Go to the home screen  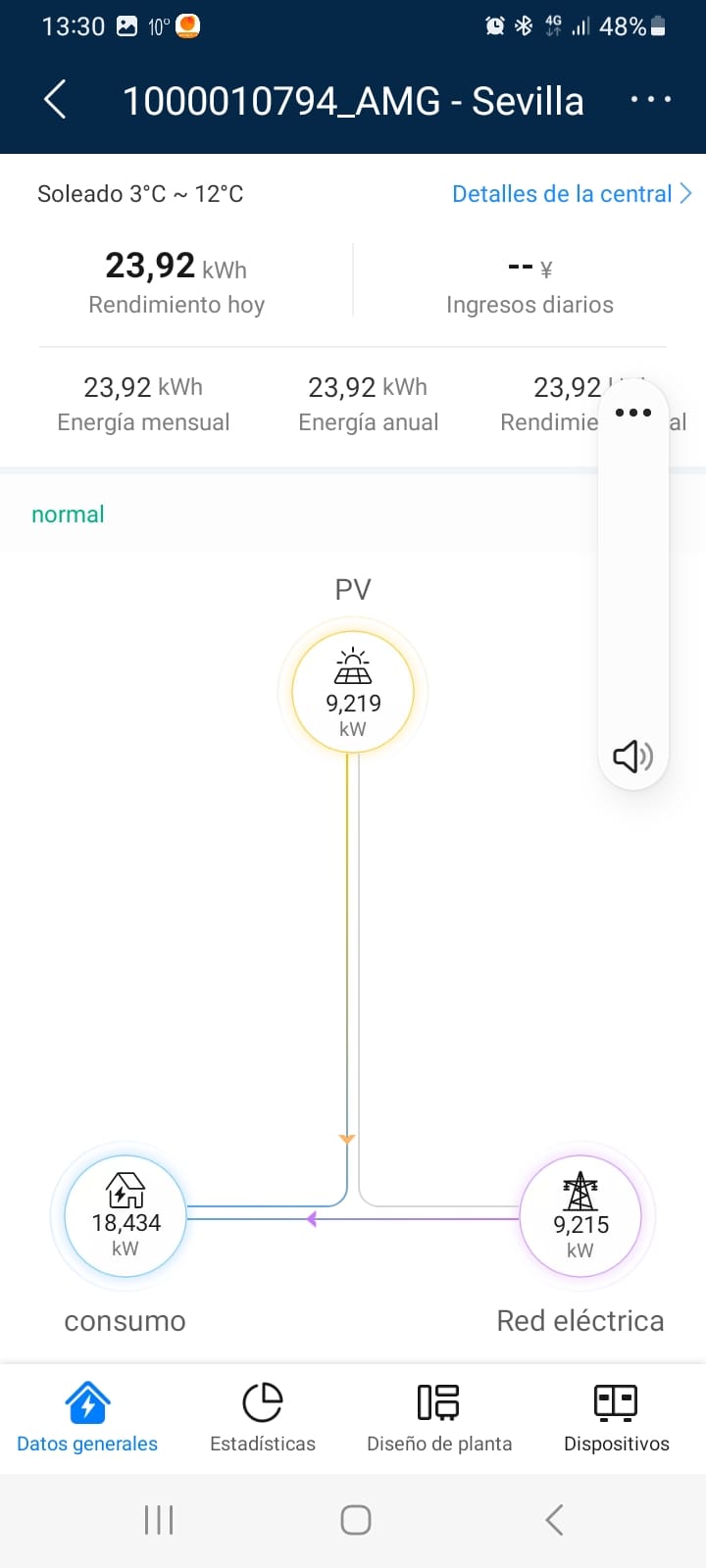(x=355, y=1520)
